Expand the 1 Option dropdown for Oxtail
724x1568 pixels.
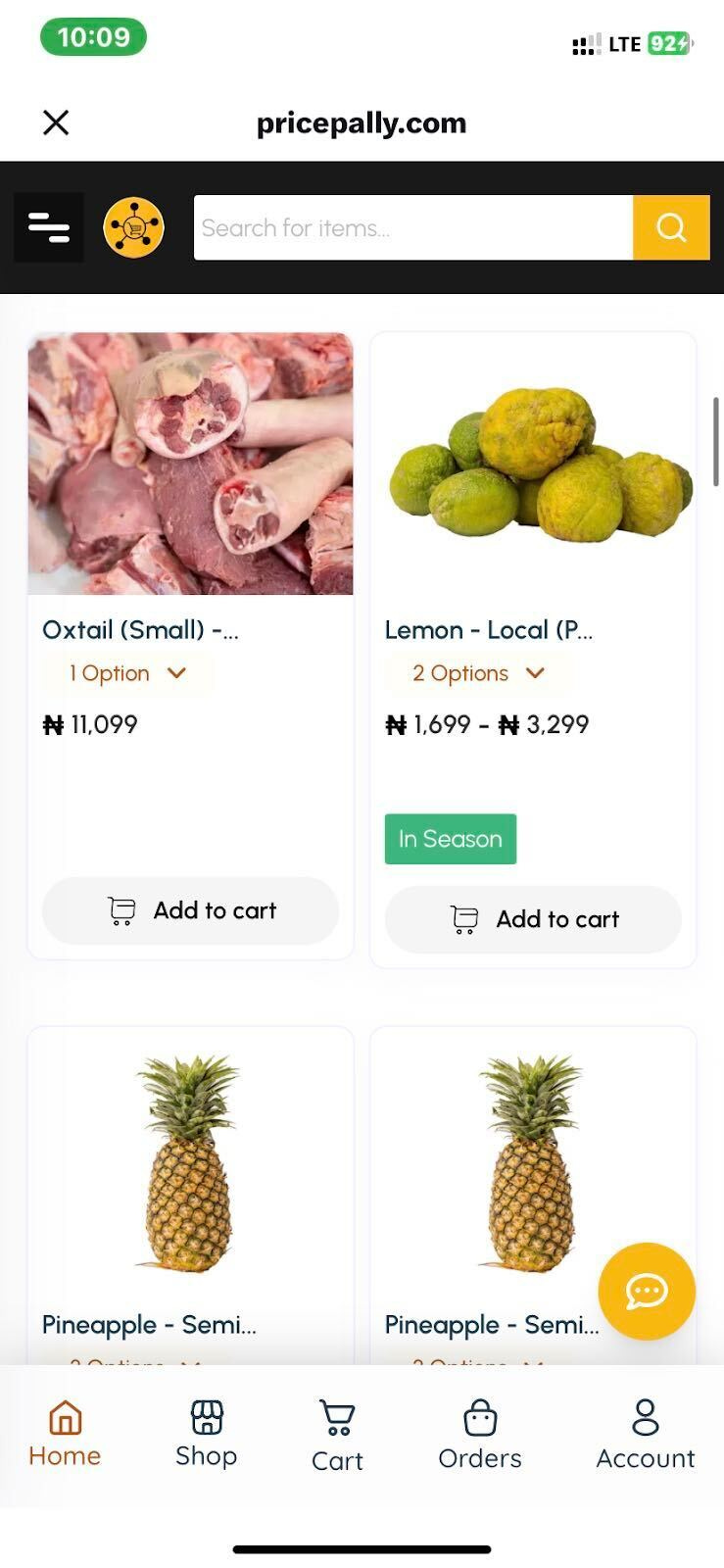pyautogui.click(x=127, y=673)
